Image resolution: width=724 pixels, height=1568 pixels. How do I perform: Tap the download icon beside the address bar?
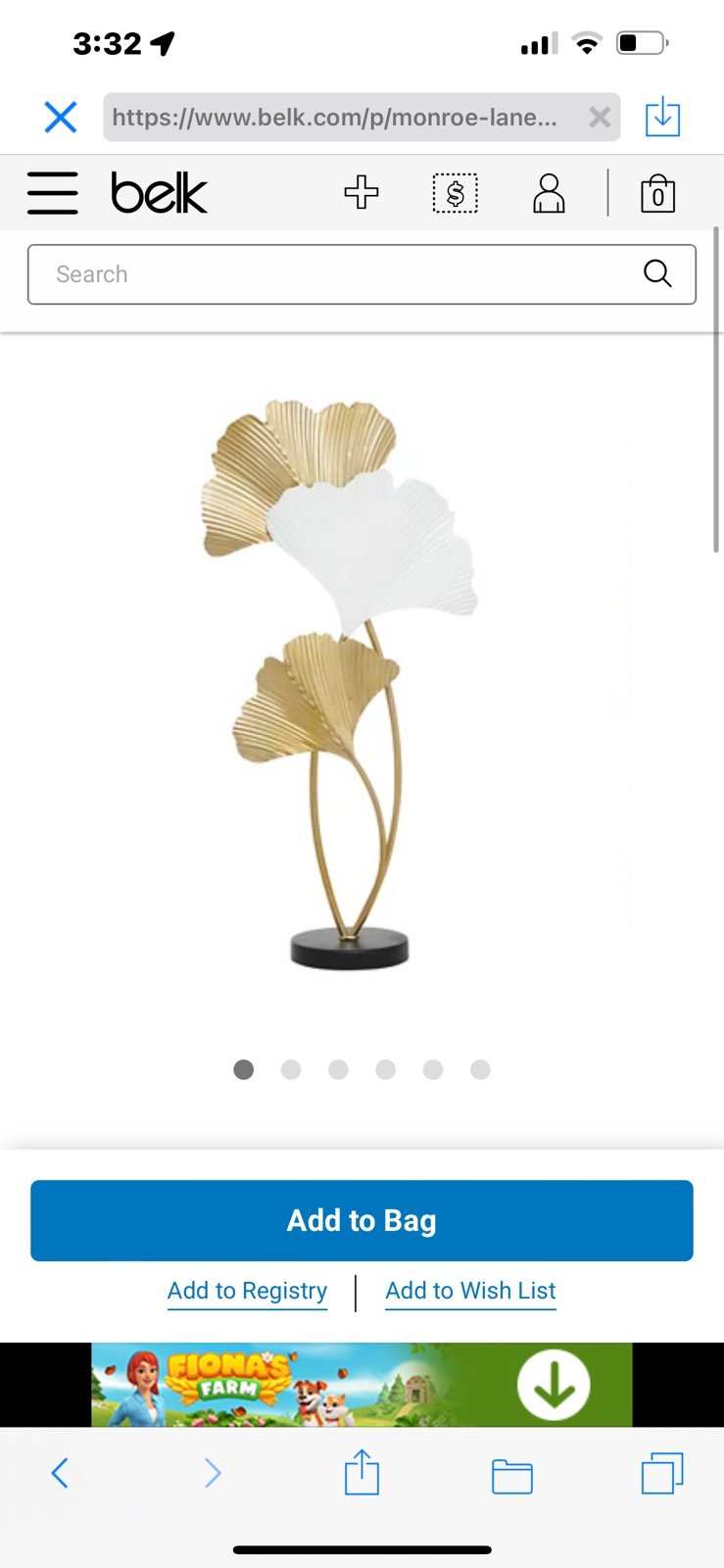pos(662,117)
